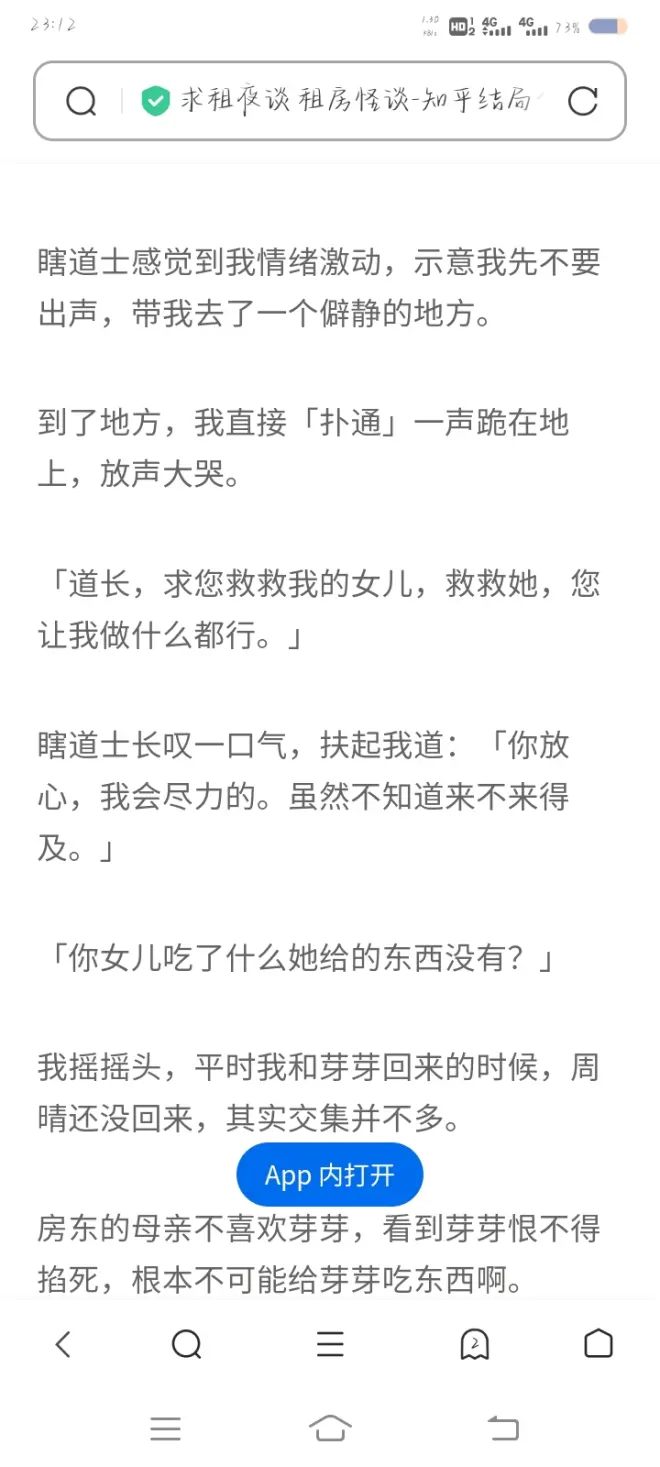This screenshot has width=660, height=1467.
Task: Go to the browser home page
Action: (598, 1344)
